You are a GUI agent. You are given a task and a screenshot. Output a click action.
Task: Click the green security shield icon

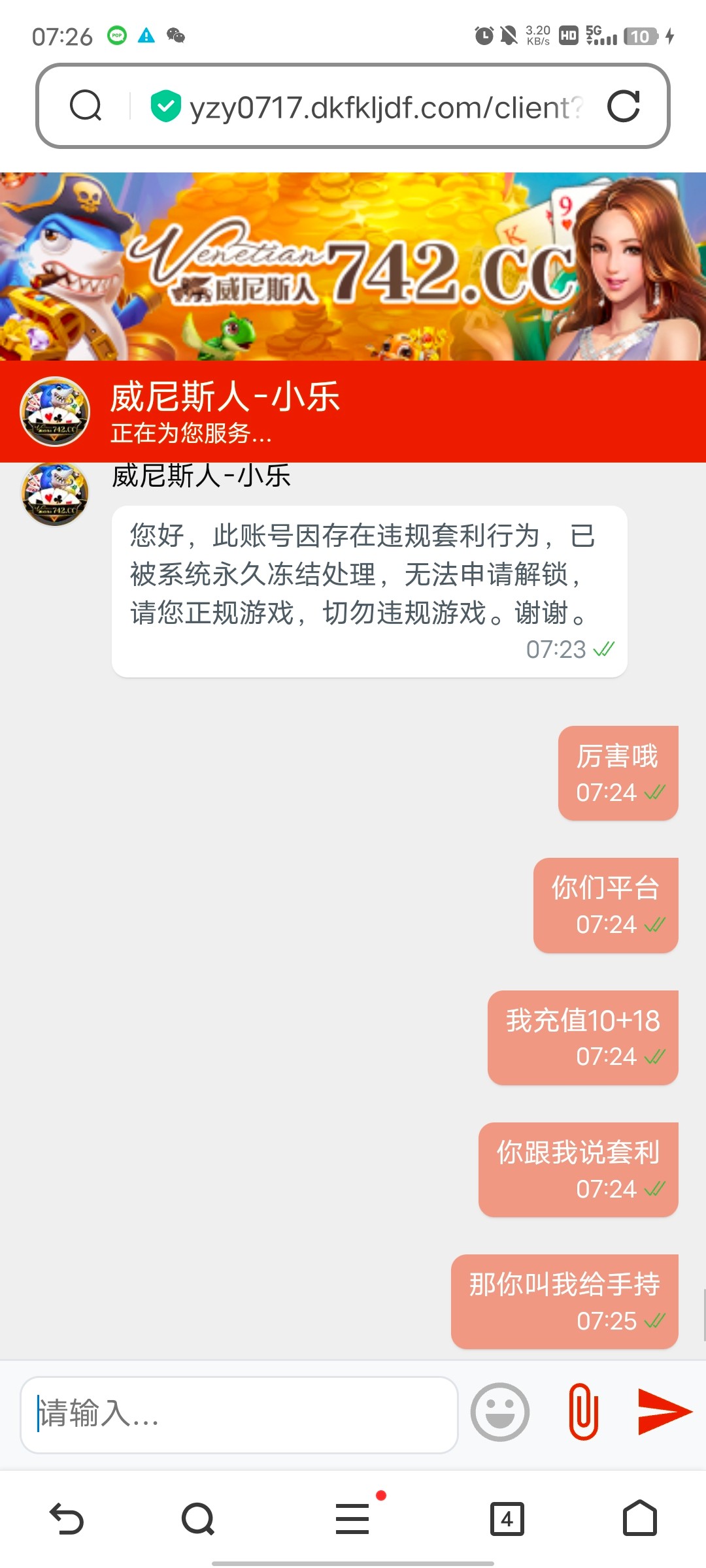tap(166, 106)
